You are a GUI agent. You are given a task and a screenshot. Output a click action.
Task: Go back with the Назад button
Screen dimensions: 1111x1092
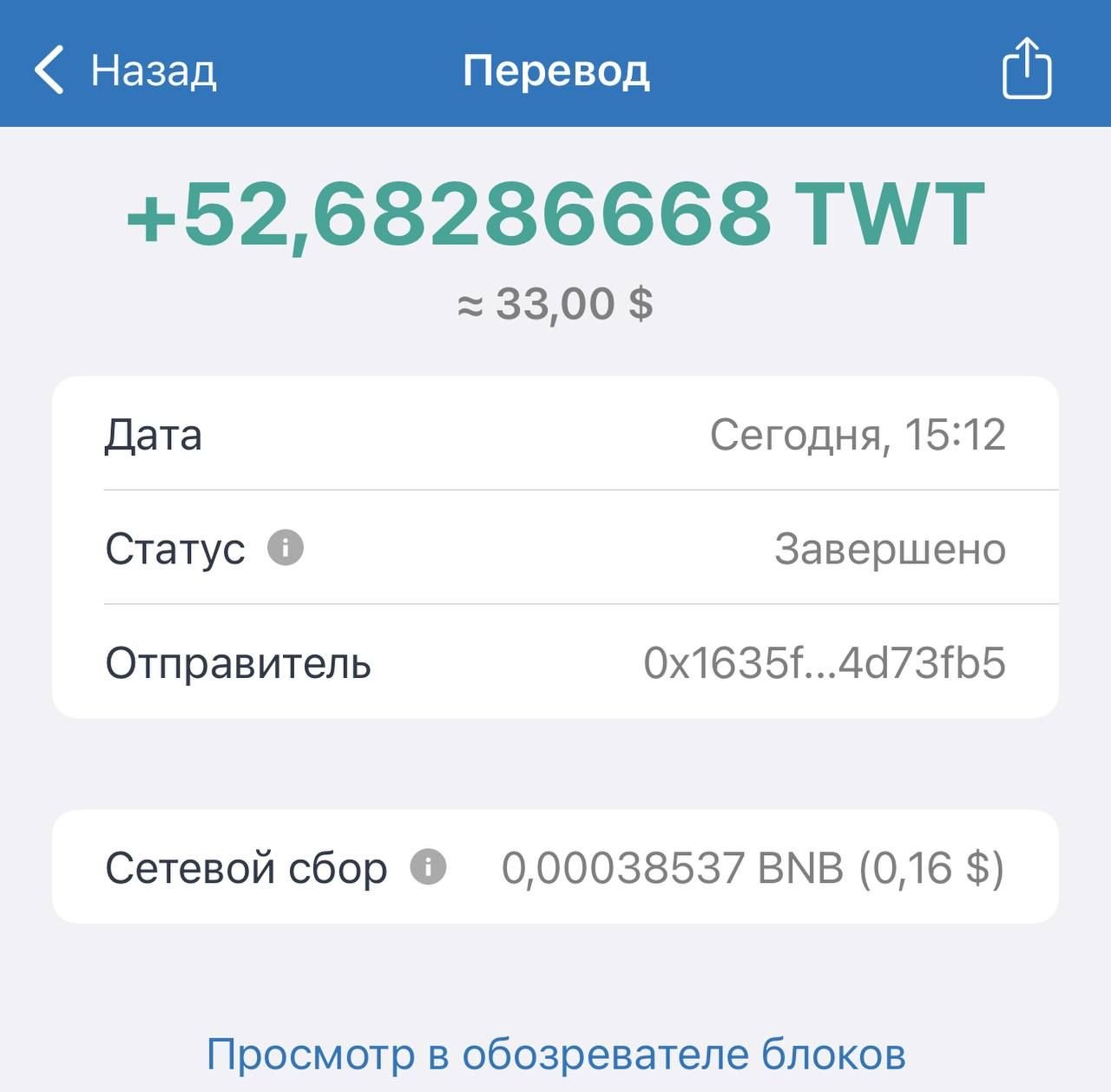coord(126,70)
